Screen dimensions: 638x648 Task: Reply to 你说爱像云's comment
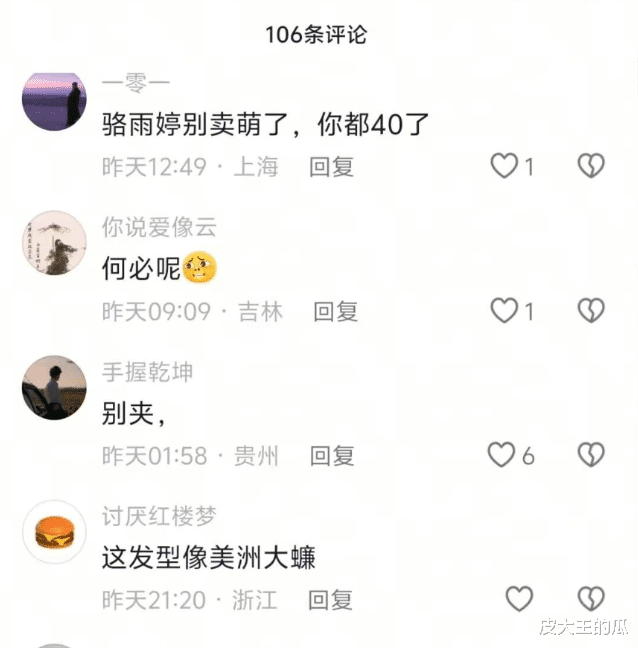[x=336, y=312]
